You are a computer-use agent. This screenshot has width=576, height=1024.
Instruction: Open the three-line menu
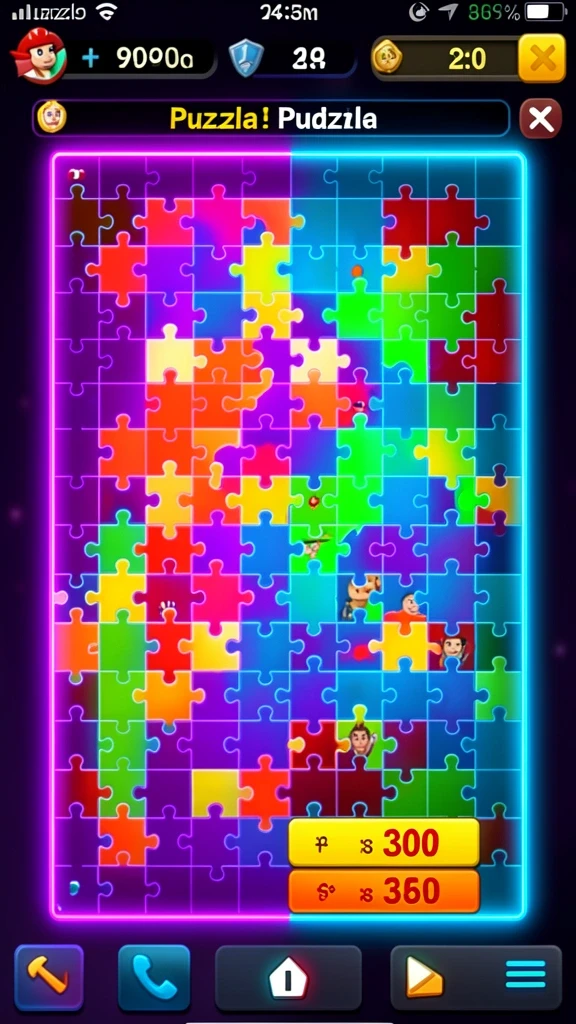click(x=526, y=975)
